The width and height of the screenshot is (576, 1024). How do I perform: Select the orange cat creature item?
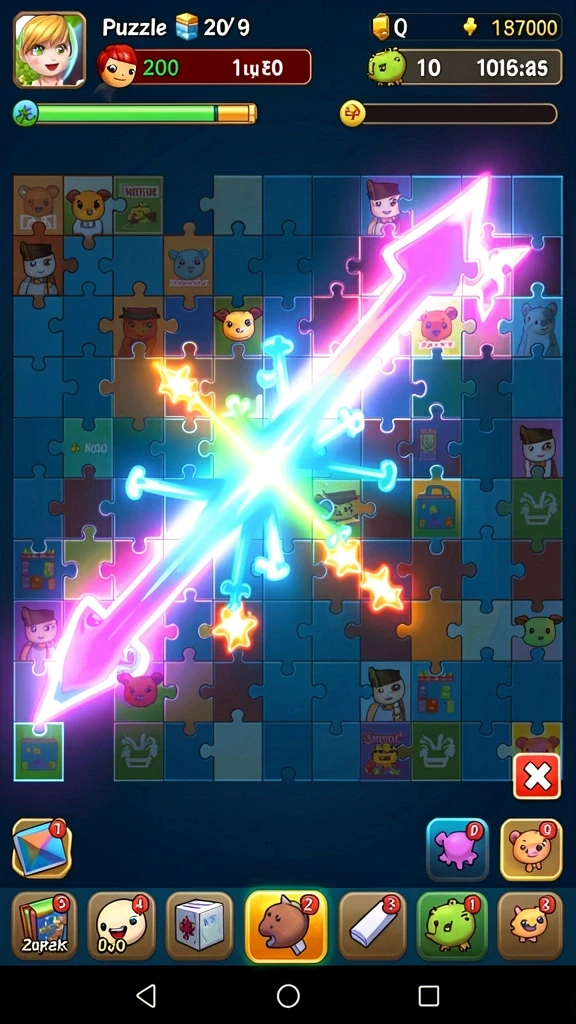[x=530, y=925]
